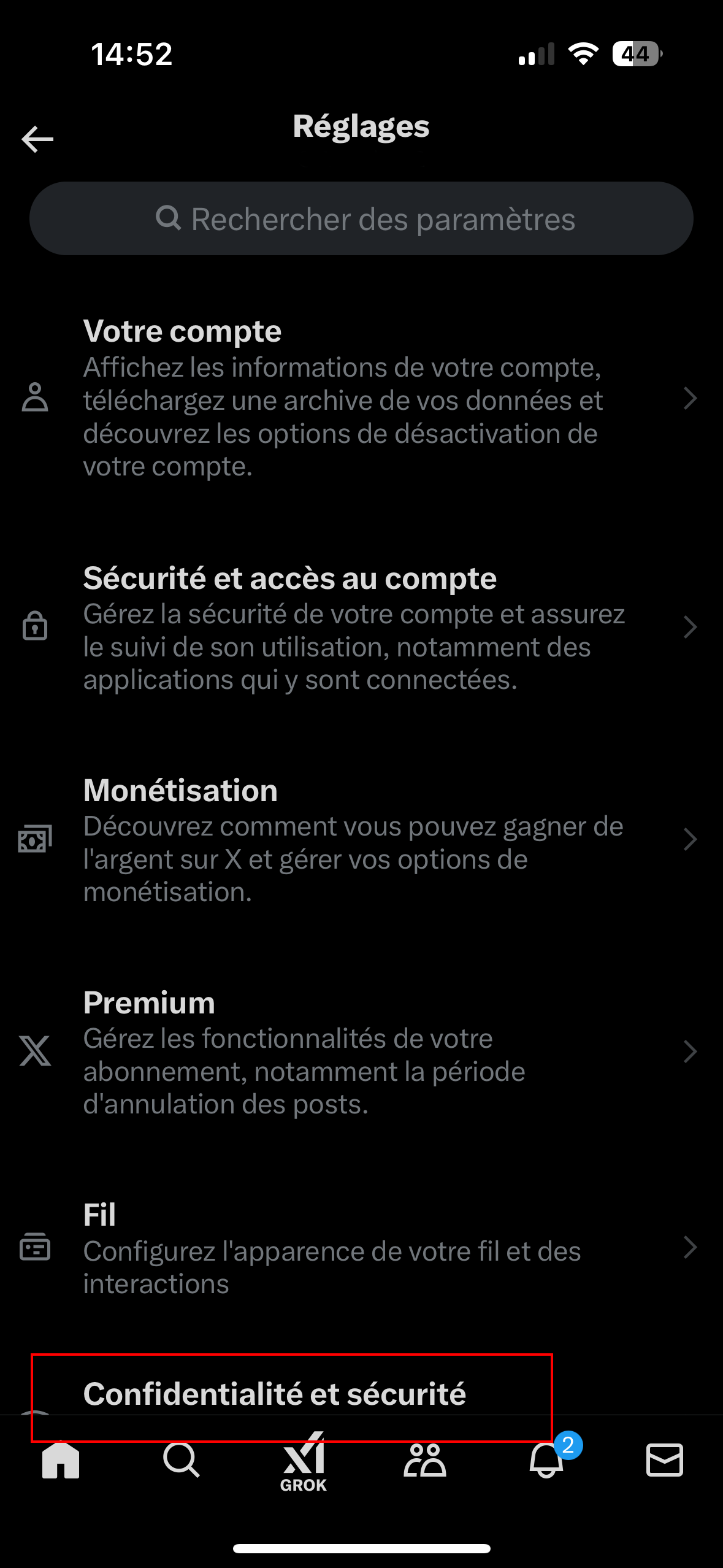The height and width of the screenshot is (1568, 723).
Task: Switch to the Search tab
Action: 182,1460
